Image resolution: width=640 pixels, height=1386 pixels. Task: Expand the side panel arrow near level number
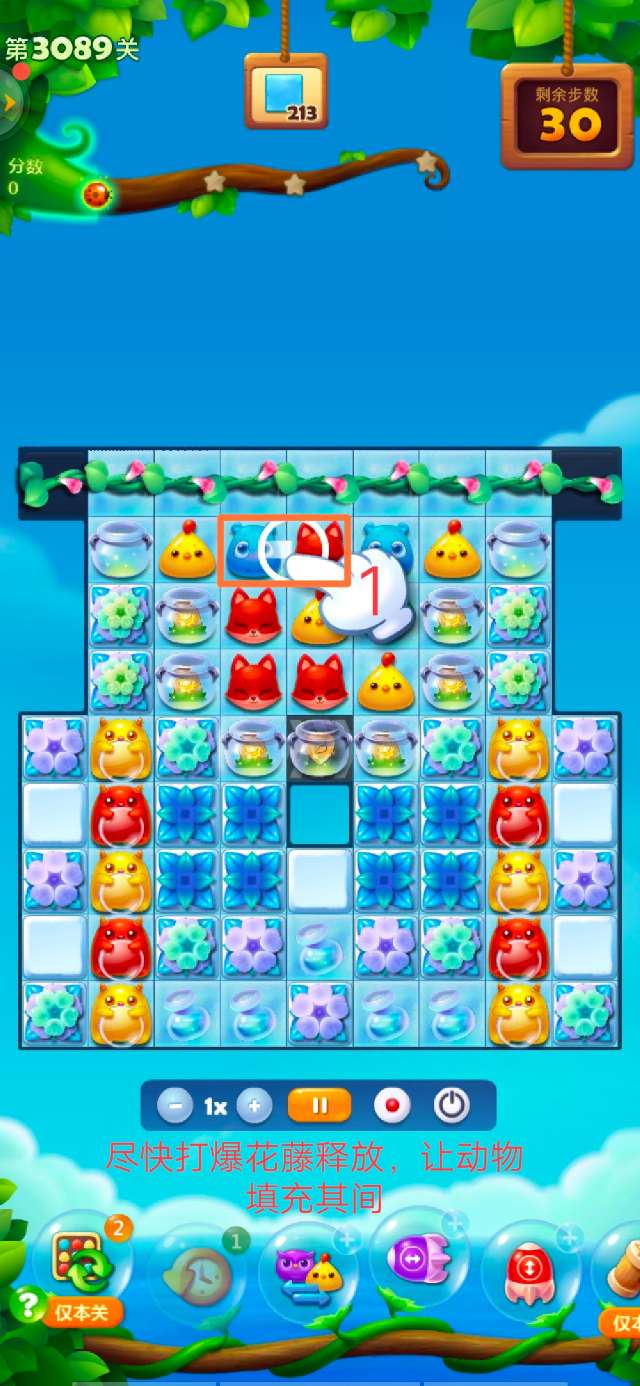click(10, 103)
